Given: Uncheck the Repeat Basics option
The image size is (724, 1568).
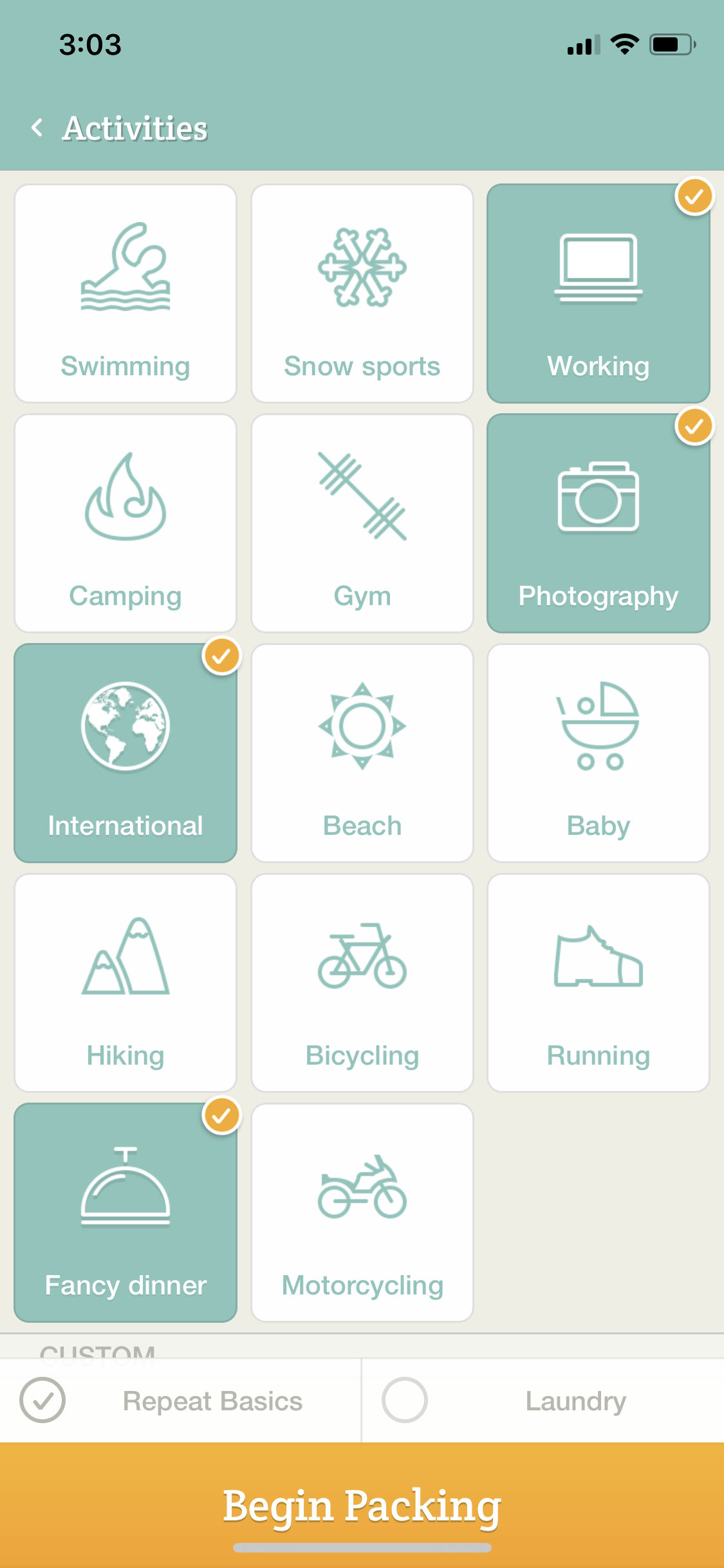Looking at the screenshot, I should (42, 1400).
